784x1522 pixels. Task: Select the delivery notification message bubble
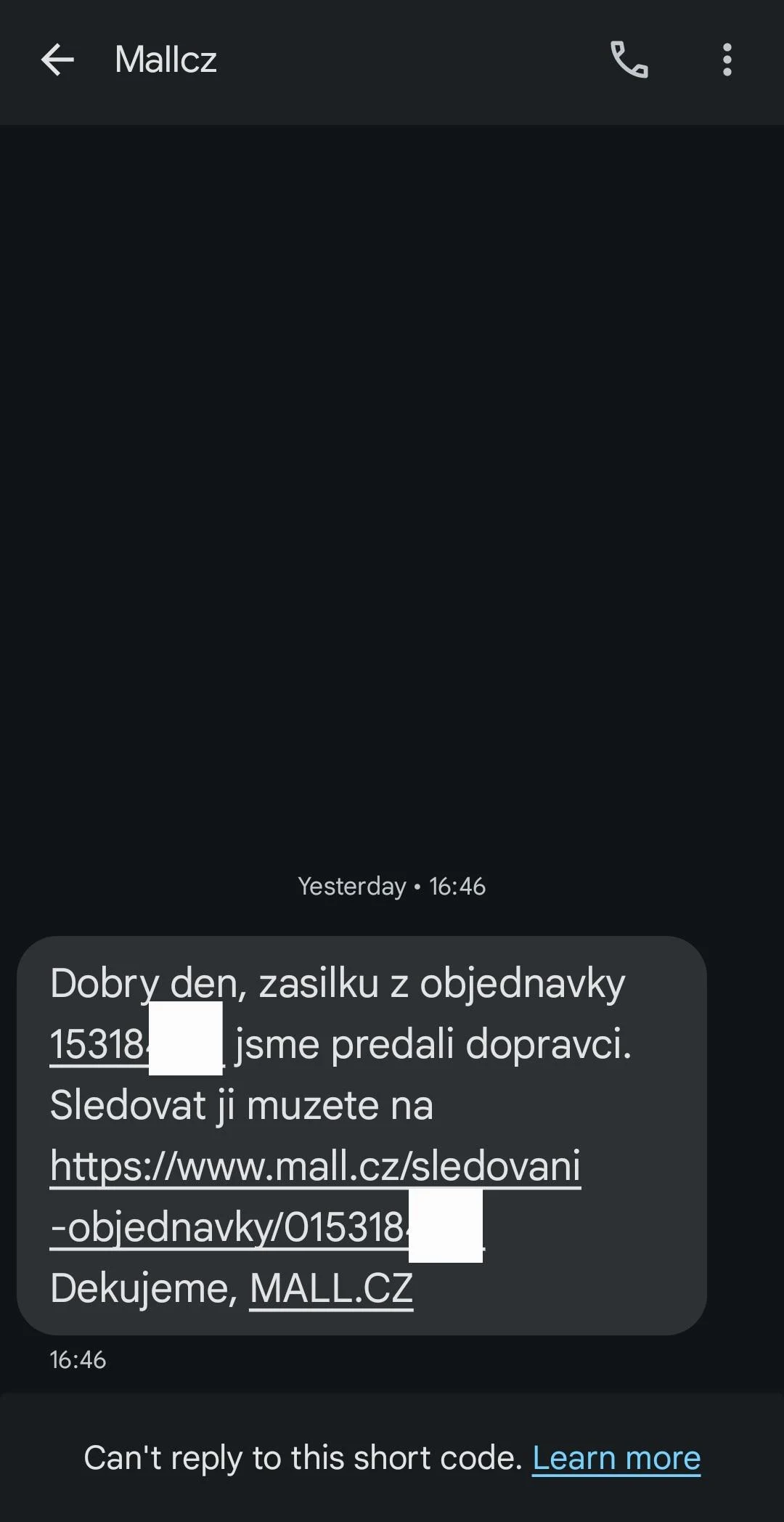click(363, 1133)
